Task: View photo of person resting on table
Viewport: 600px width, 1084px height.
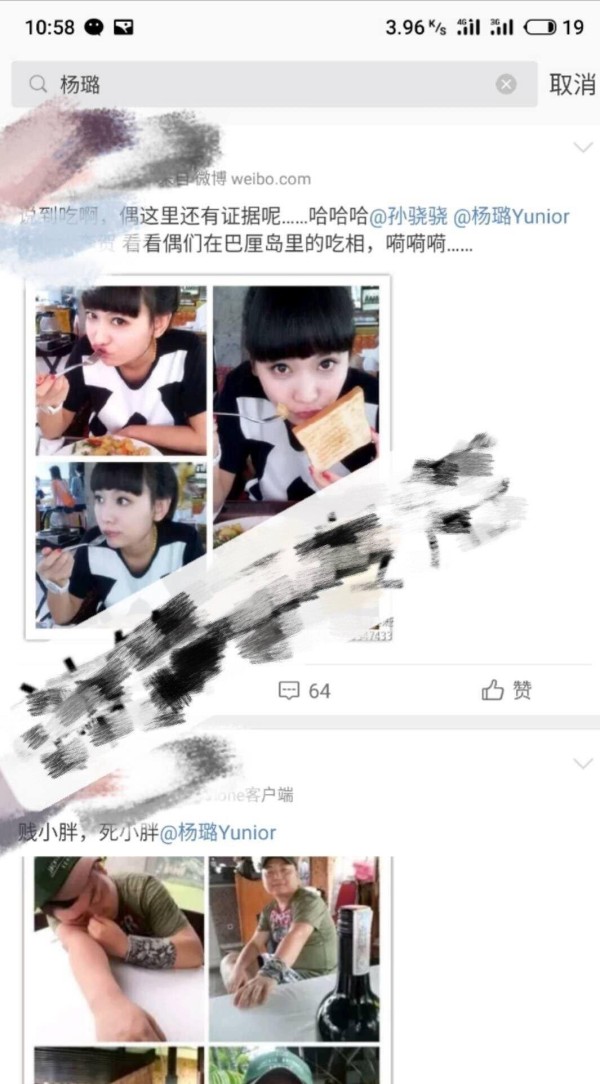Action: (119, 948)
